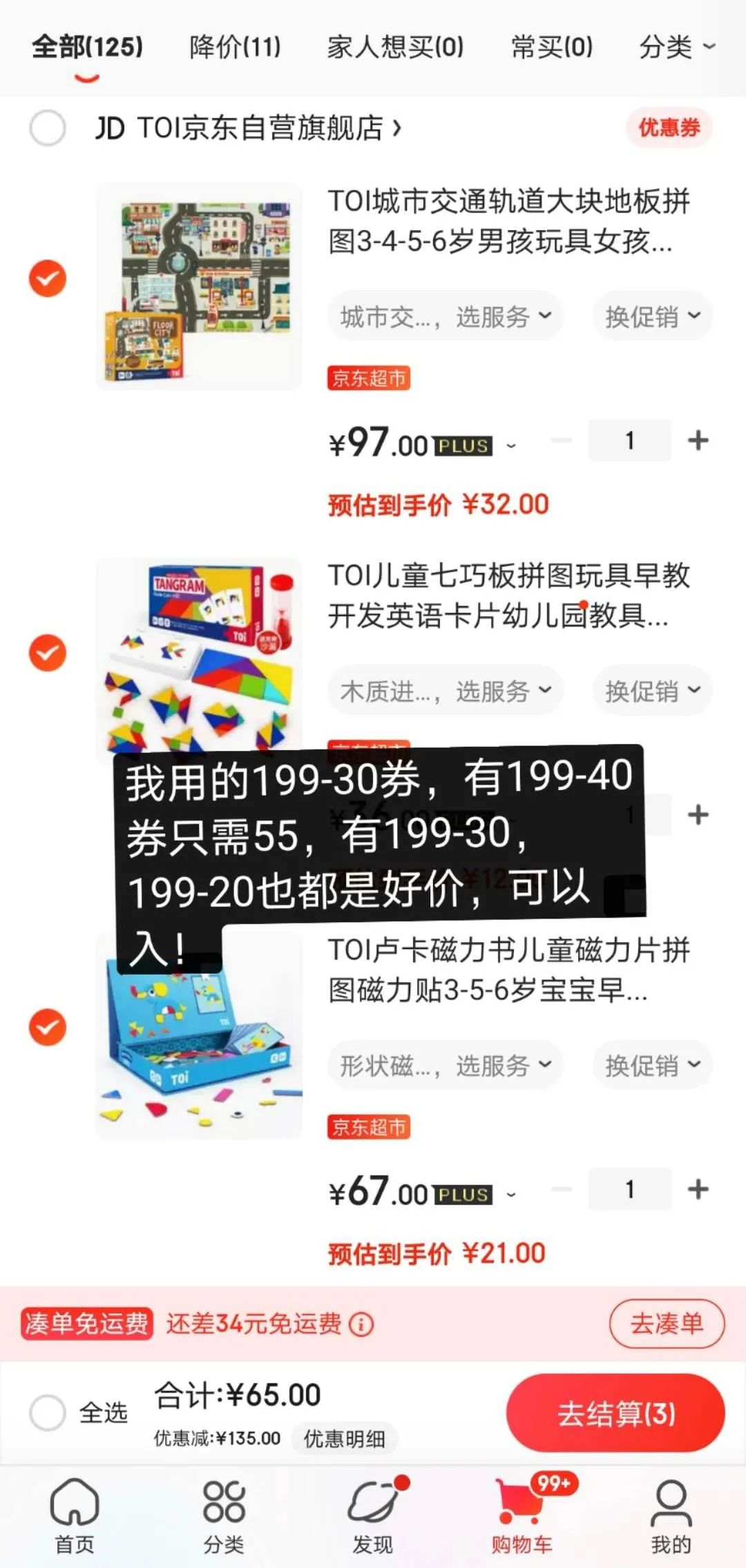The image size is (746, 1568).
Task: Select all items from TOI京东自营旗舰店
Action: (x=48, y=128)
